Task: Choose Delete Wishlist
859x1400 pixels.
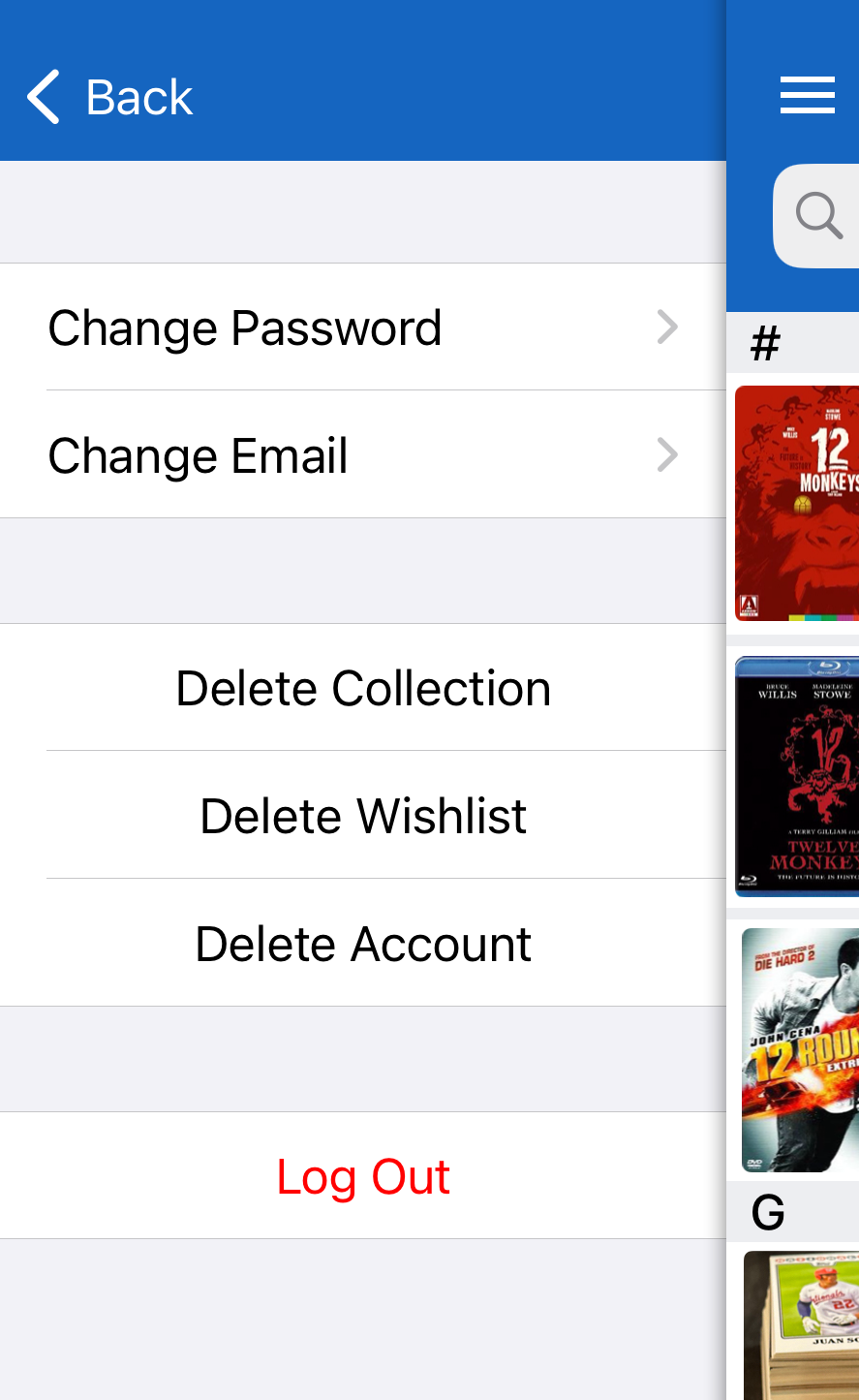Action: (363, 816)
